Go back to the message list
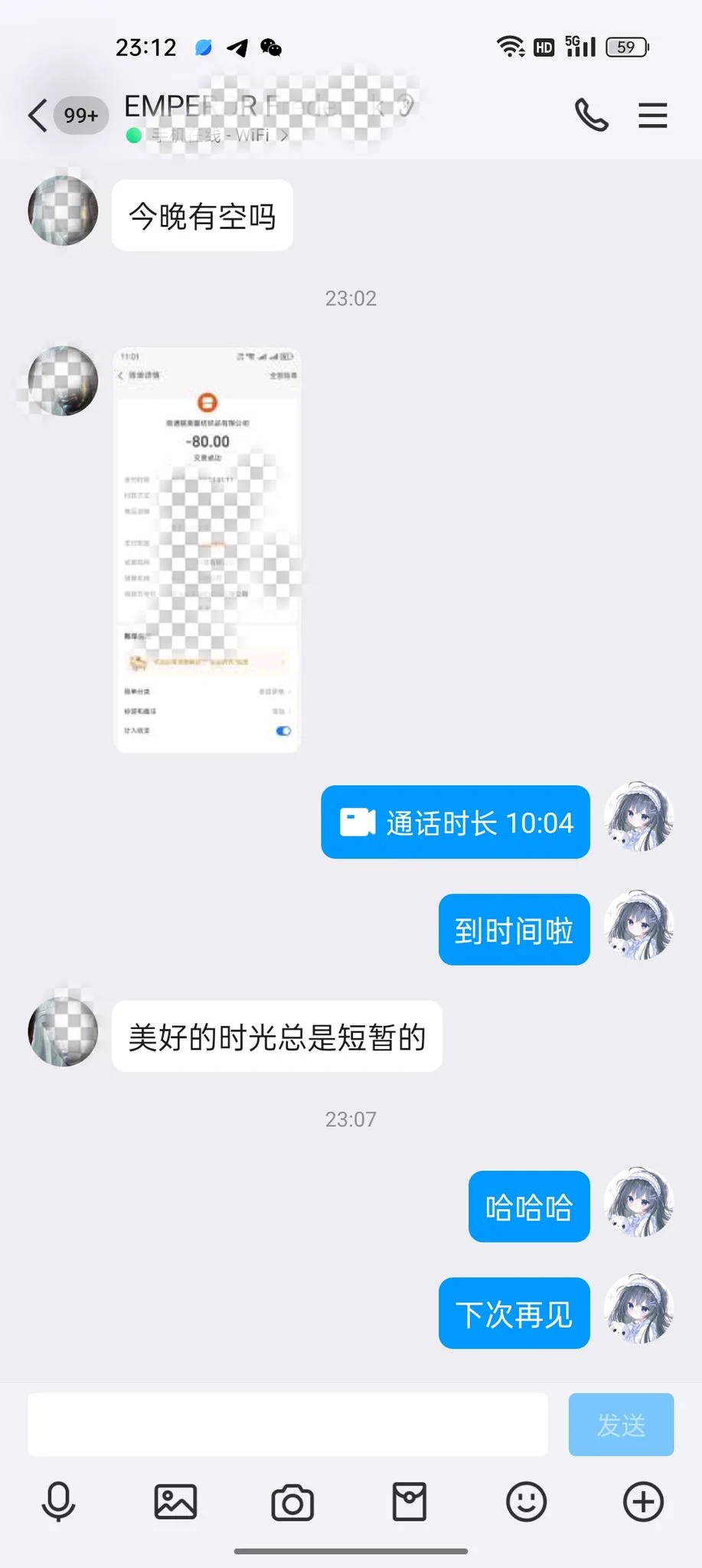Screen dimensions: 702x1568 (x=38, y=116)
